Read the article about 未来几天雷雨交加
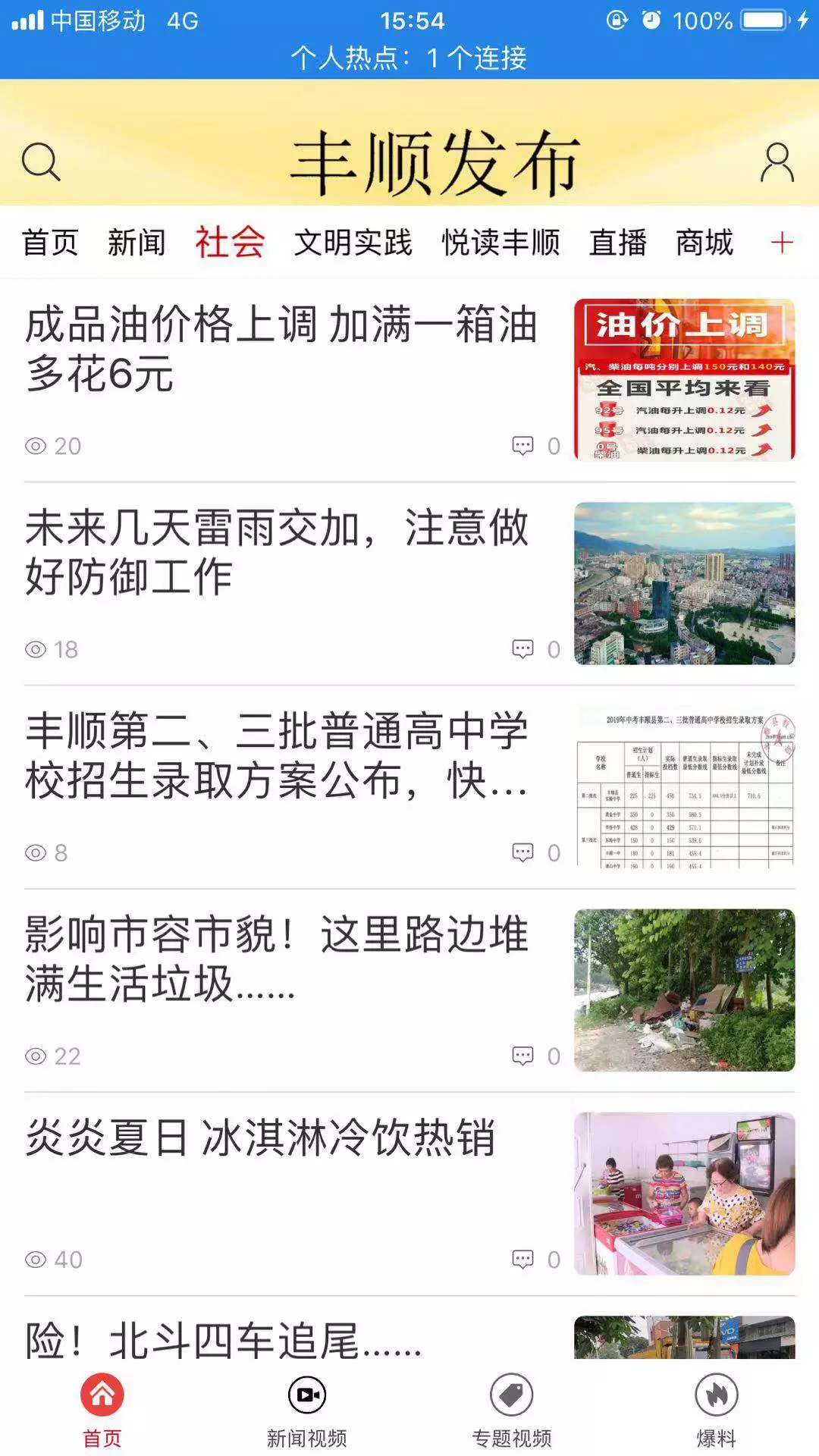 tap(409, 583)
